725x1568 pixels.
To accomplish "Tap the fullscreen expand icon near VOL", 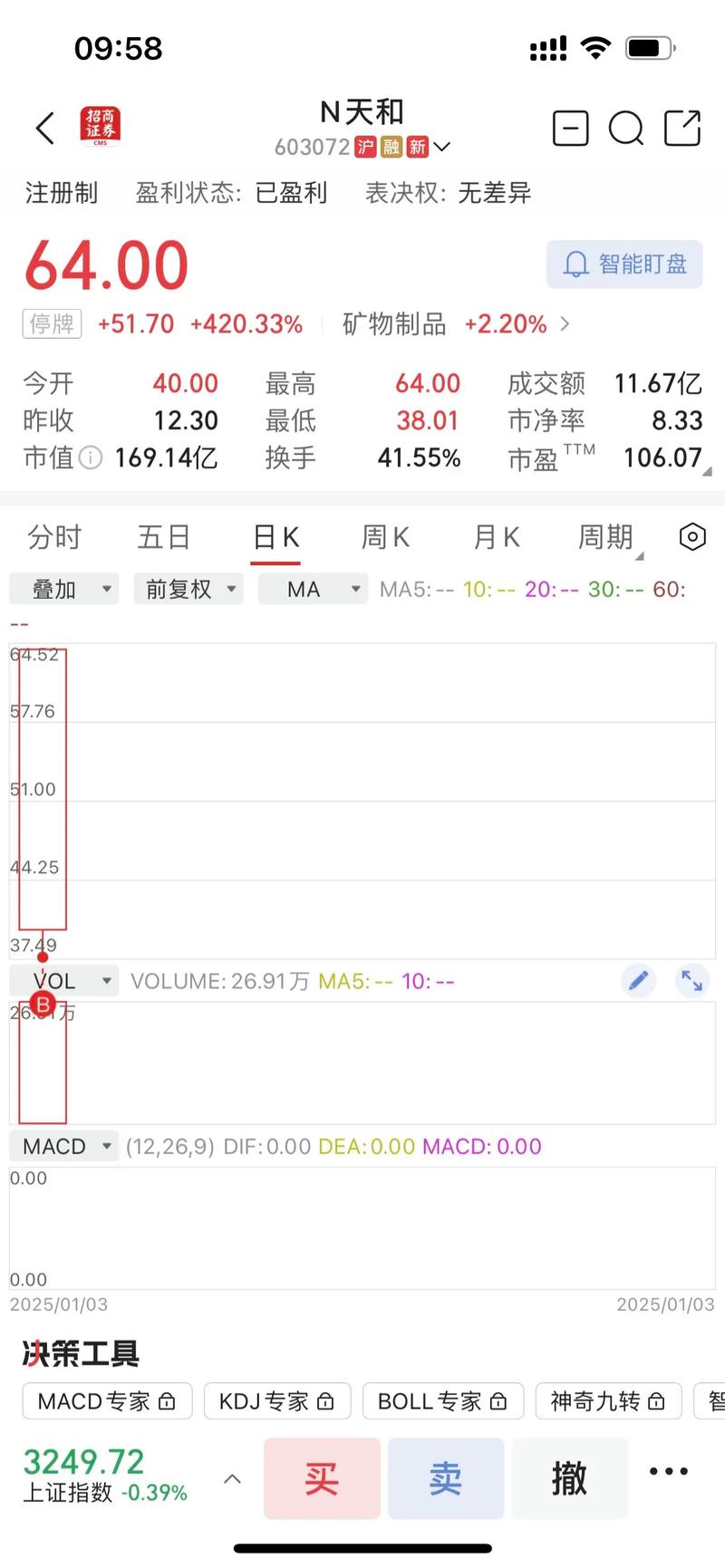I will (x=692, y=980).
